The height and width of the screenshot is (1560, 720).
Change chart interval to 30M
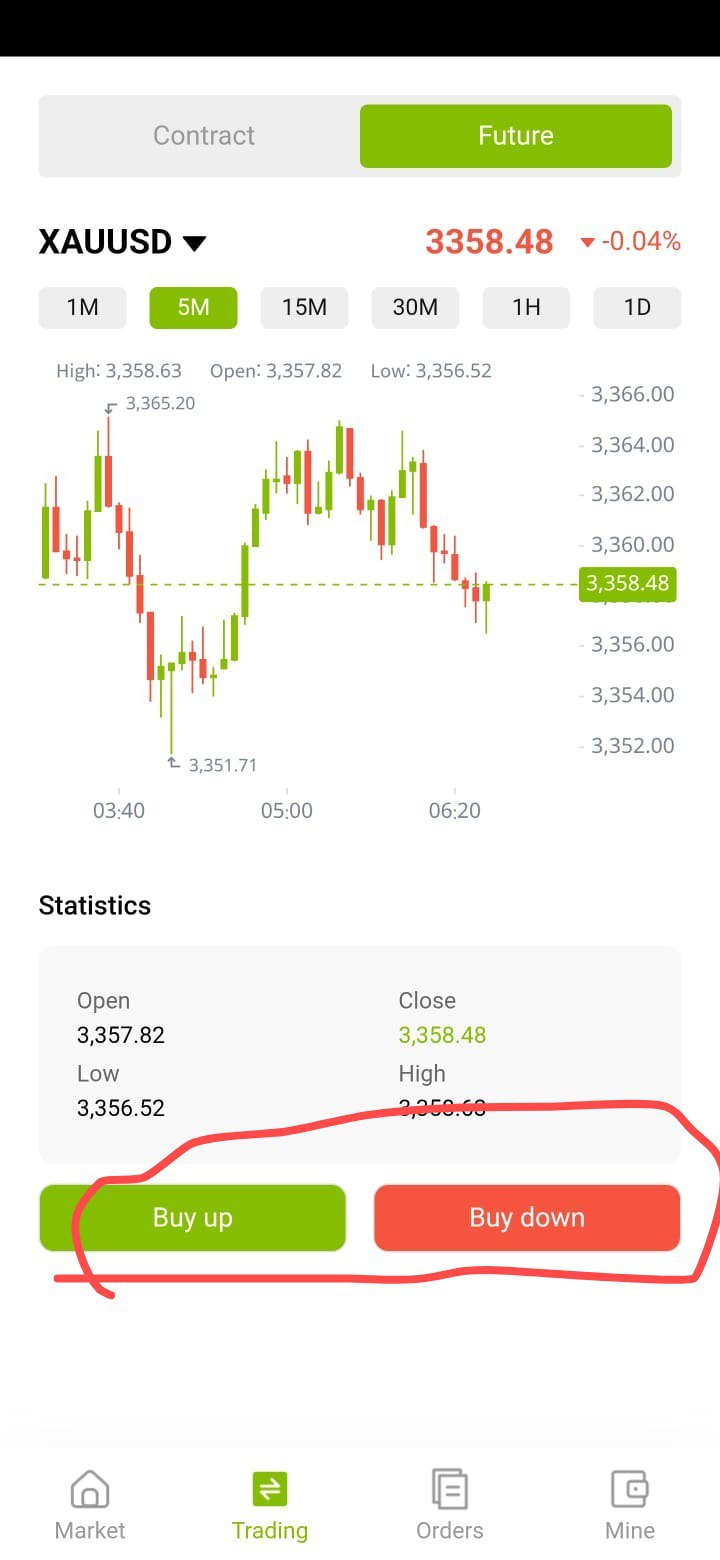pyautogui.click(x=416, y=307)
